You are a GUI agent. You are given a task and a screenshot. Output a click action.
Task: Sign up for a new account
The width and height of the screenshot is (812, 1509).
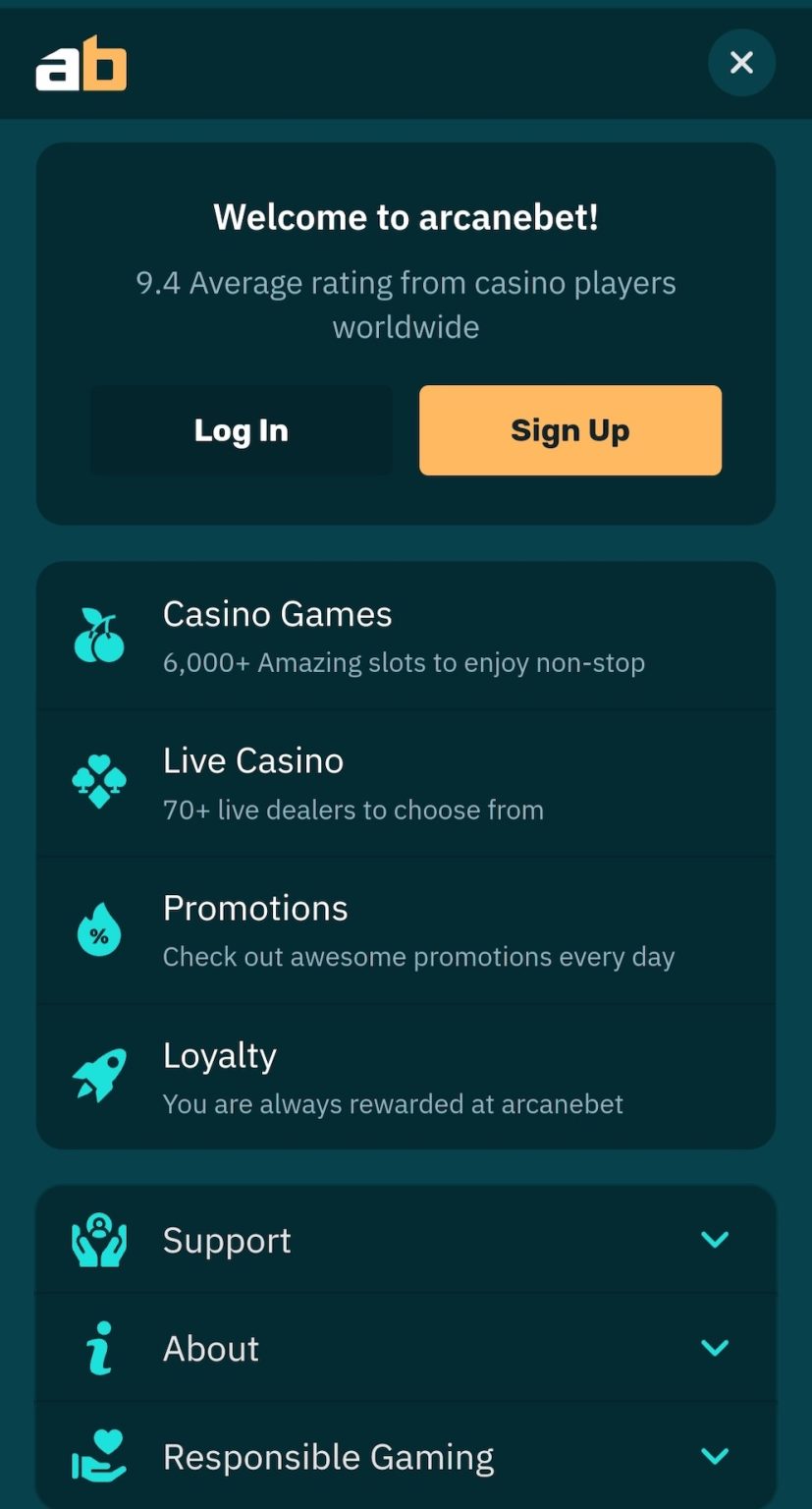[569, 430]
